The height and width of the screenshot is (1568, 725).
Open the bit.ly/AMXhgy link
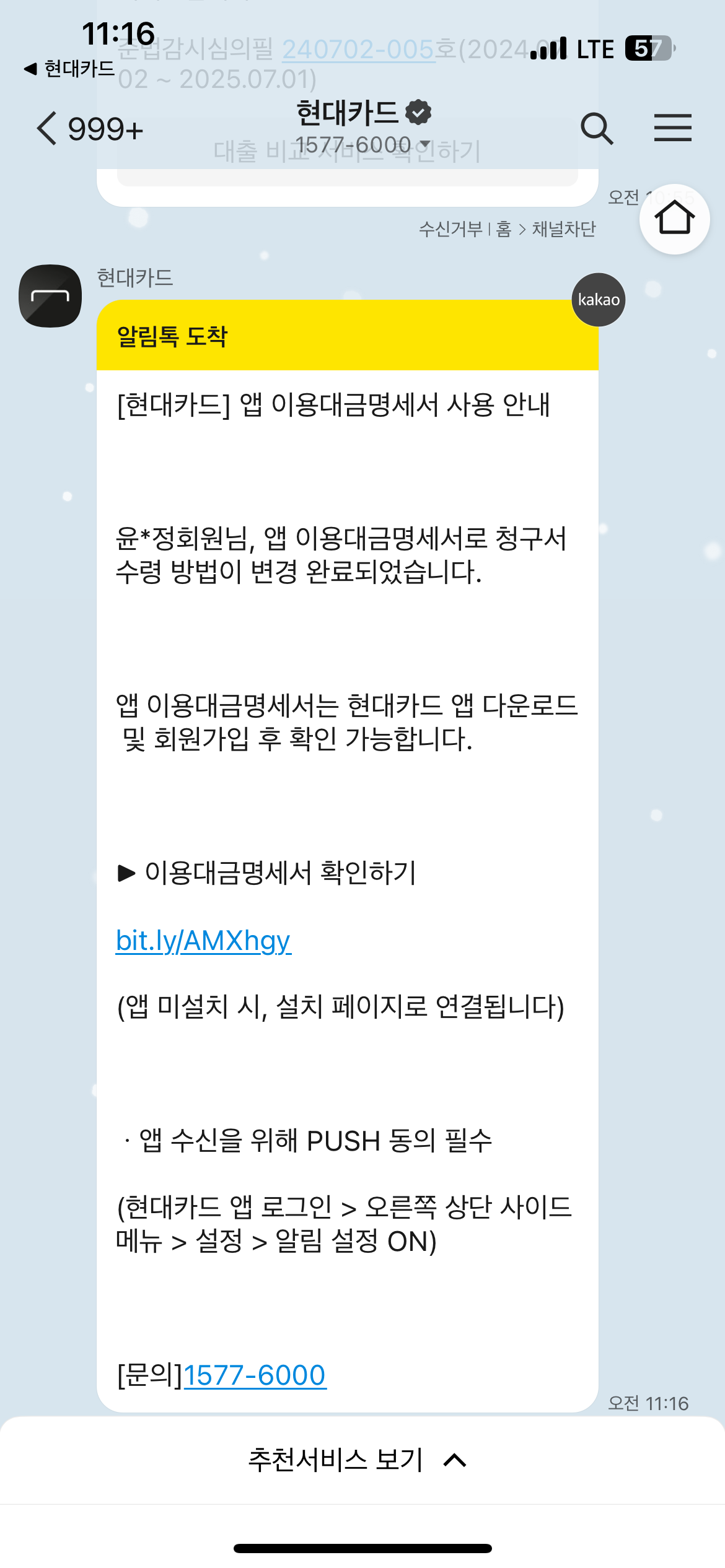click(x=203, y=941)
